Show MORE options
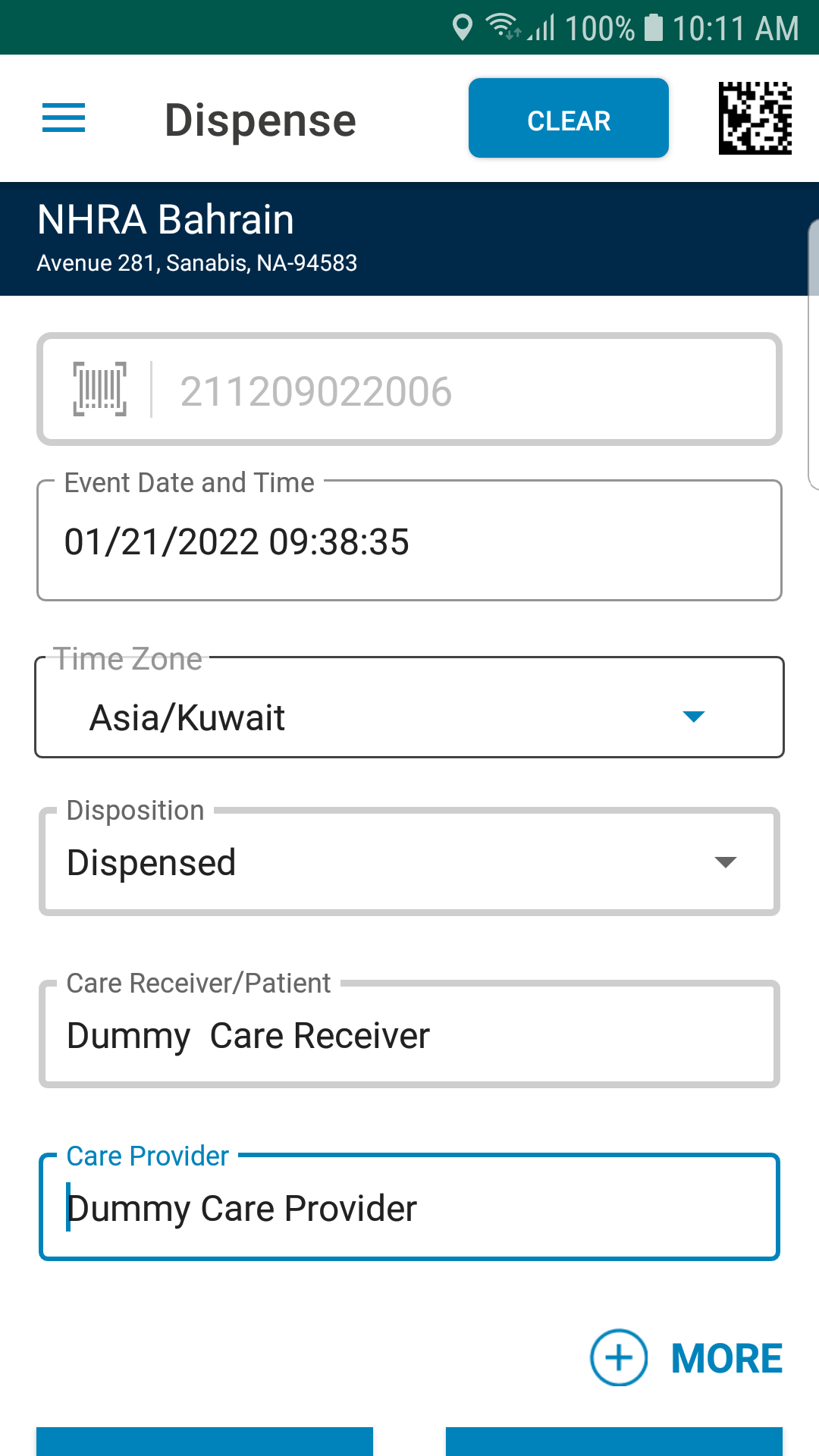The width and height of the screenshot is (819, 1456). coord(687,1357)
